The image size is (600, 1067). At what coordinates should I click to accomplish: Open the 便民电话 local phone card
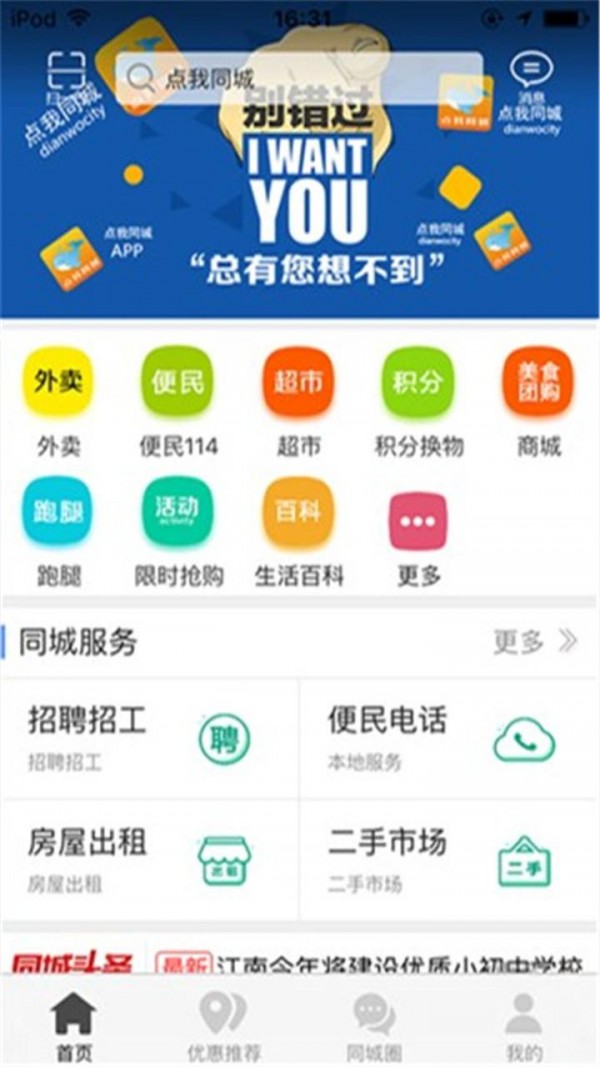(448, 738)
